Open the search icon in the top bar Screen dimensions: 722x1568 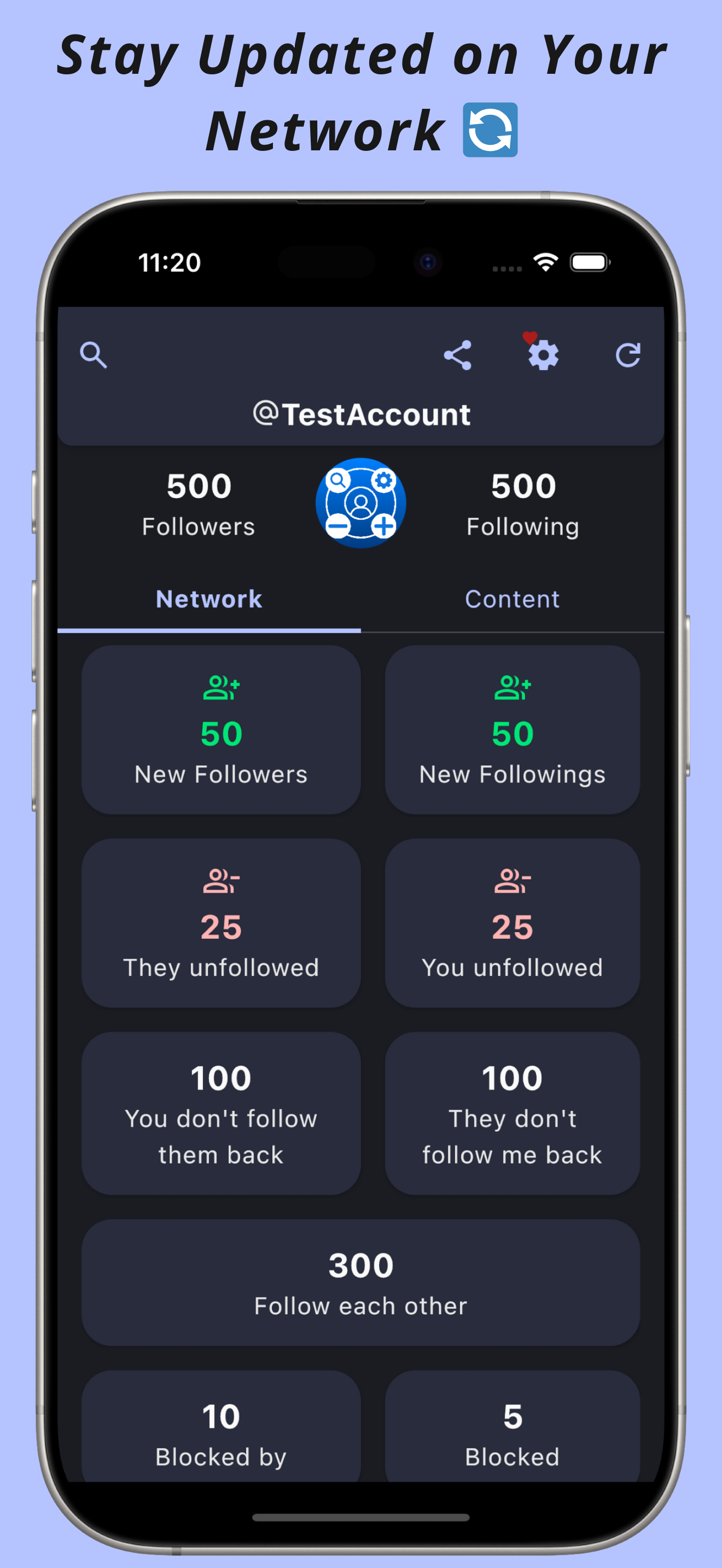pyautogui.click(x=95, y=355)
